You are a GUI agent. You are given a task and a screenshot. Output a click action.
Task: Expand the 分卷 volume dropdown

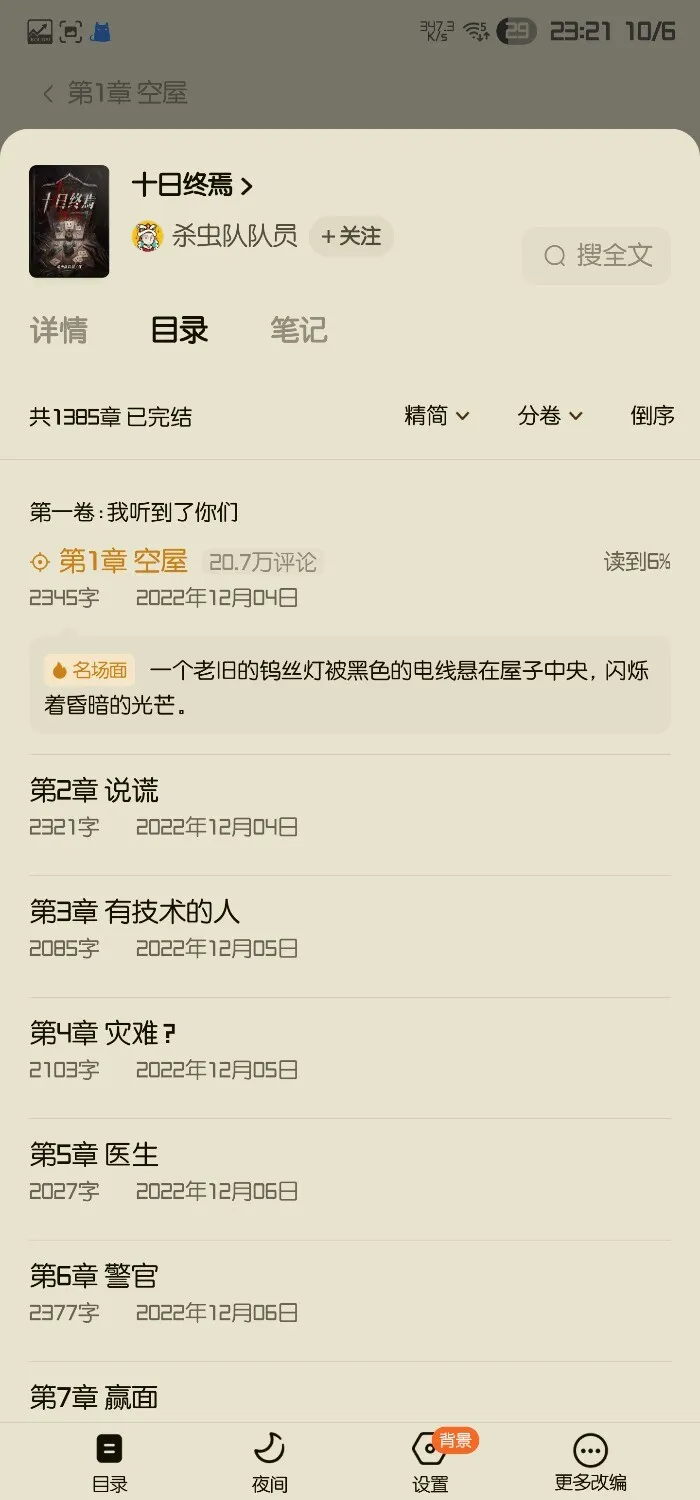pos(550,416)
